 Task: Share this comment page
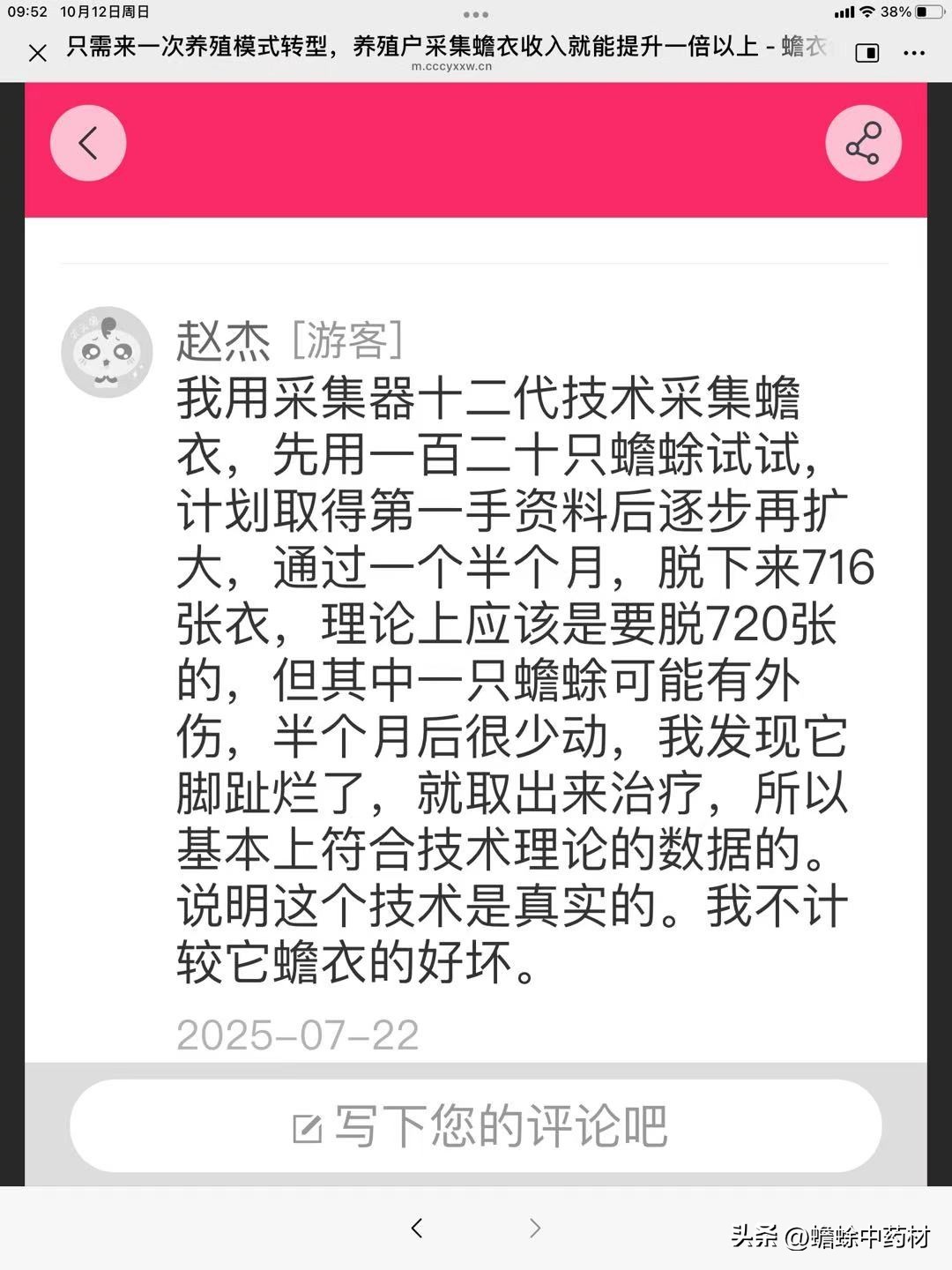coord(863,143)
